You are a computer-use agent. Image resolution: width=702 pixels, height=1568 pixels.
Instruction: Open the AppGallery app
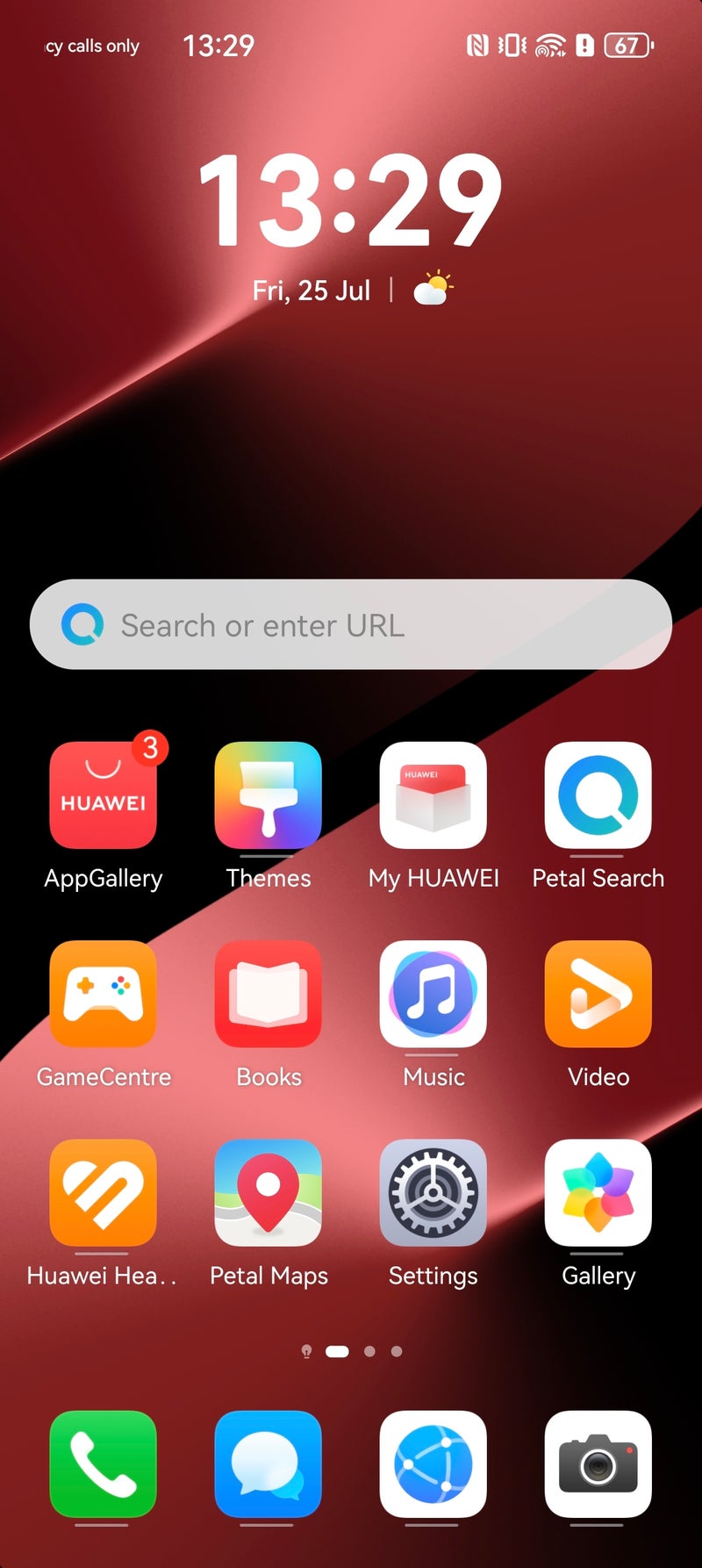click(x=104, y=795)
